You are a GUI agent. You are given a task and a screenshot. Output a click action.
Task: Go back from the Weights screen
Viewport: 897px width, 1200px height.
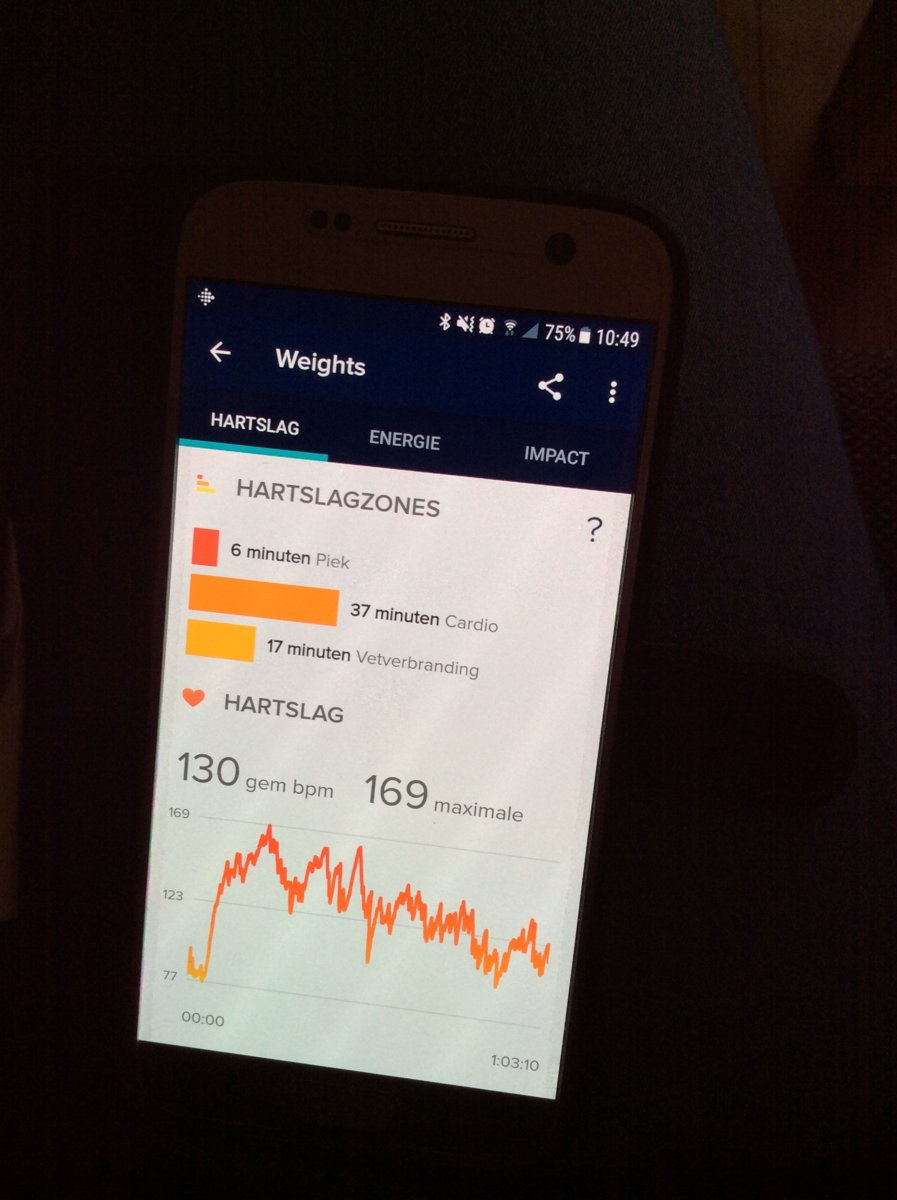220,353
